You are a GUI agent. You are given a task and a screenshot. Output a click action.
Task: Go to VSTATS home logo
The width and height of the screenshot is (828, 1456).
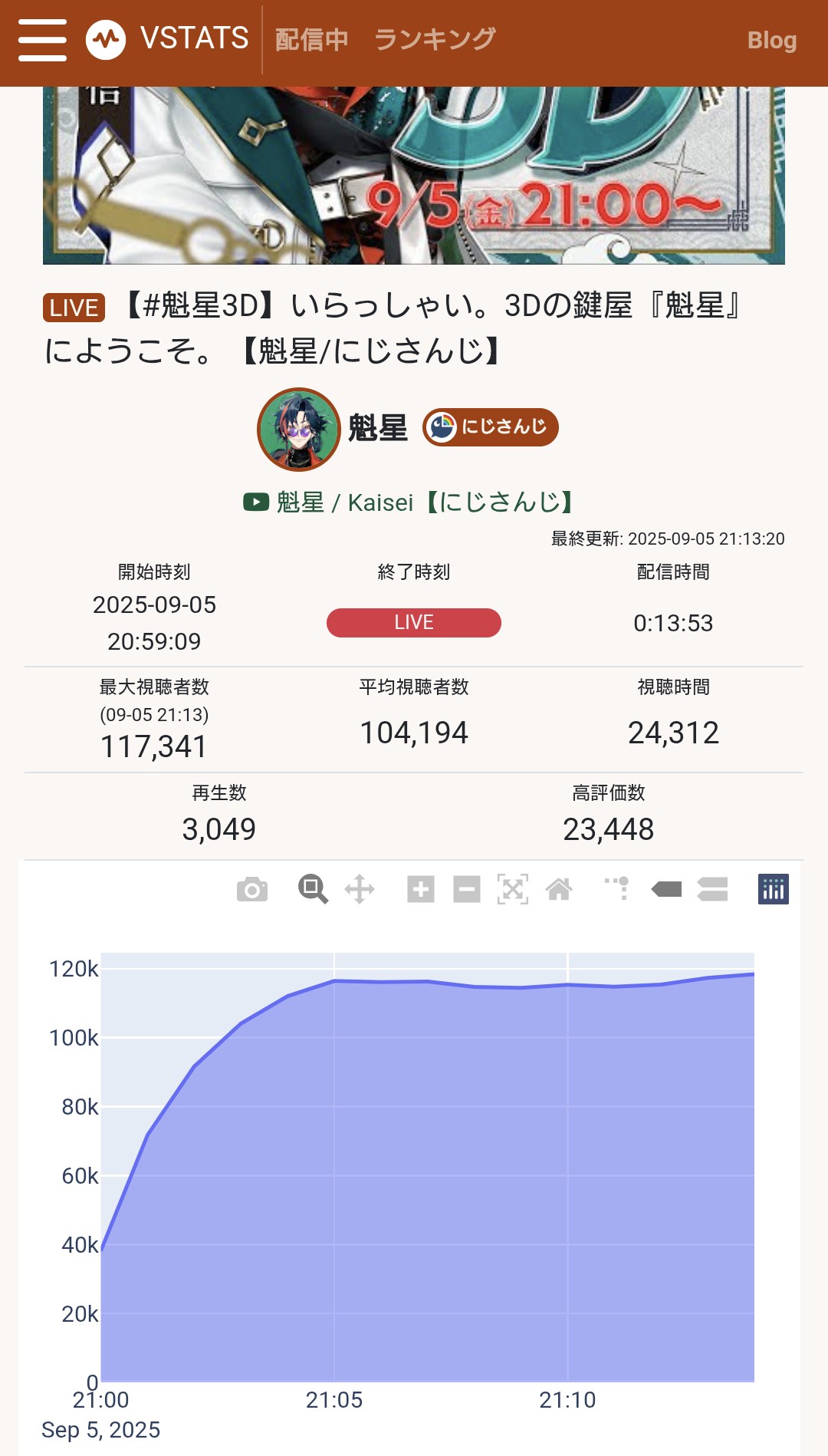(x=167, y=39)
